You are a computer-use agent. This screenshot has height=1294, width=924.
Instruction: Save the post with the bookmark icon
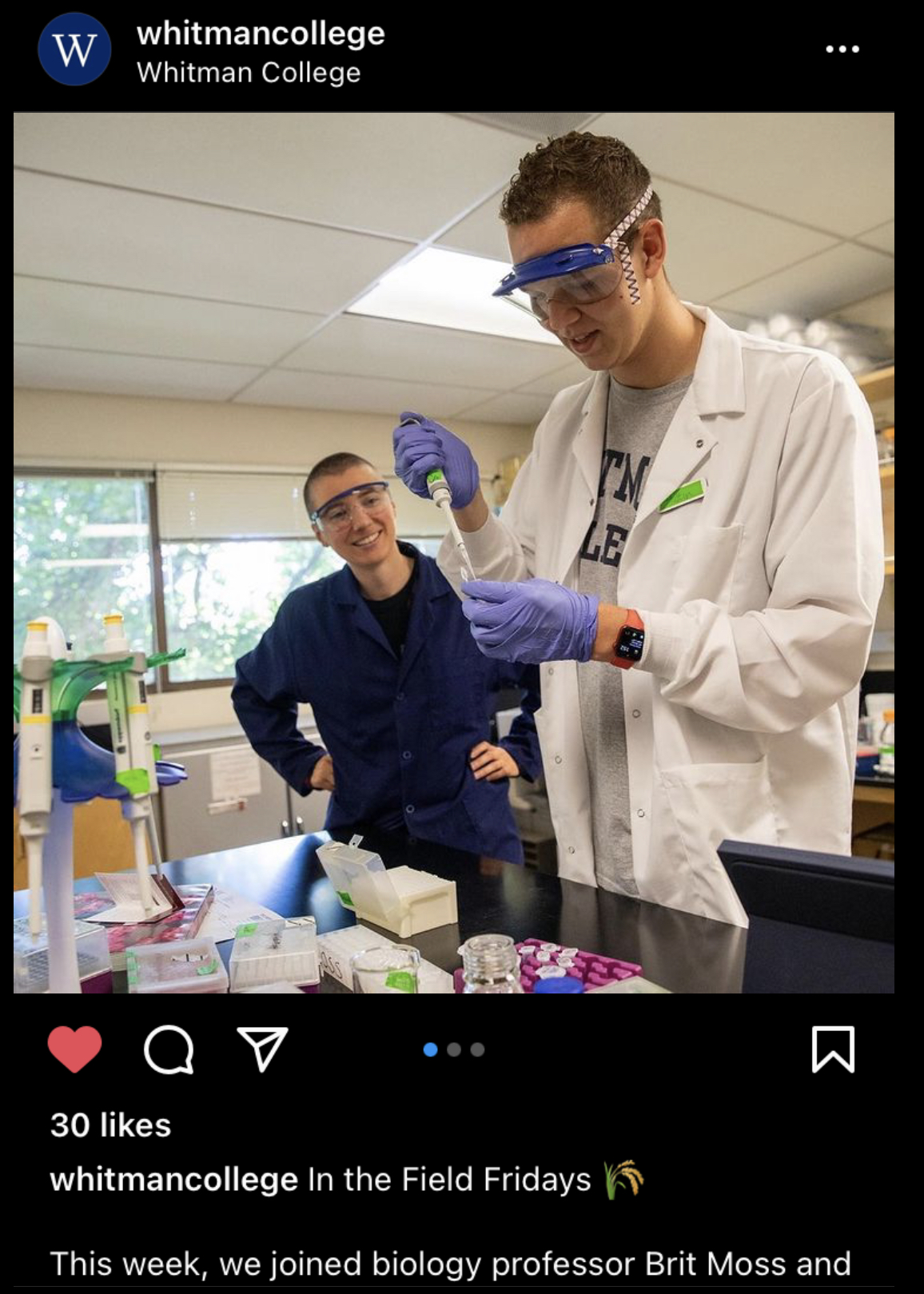[x=833, y=1049]
